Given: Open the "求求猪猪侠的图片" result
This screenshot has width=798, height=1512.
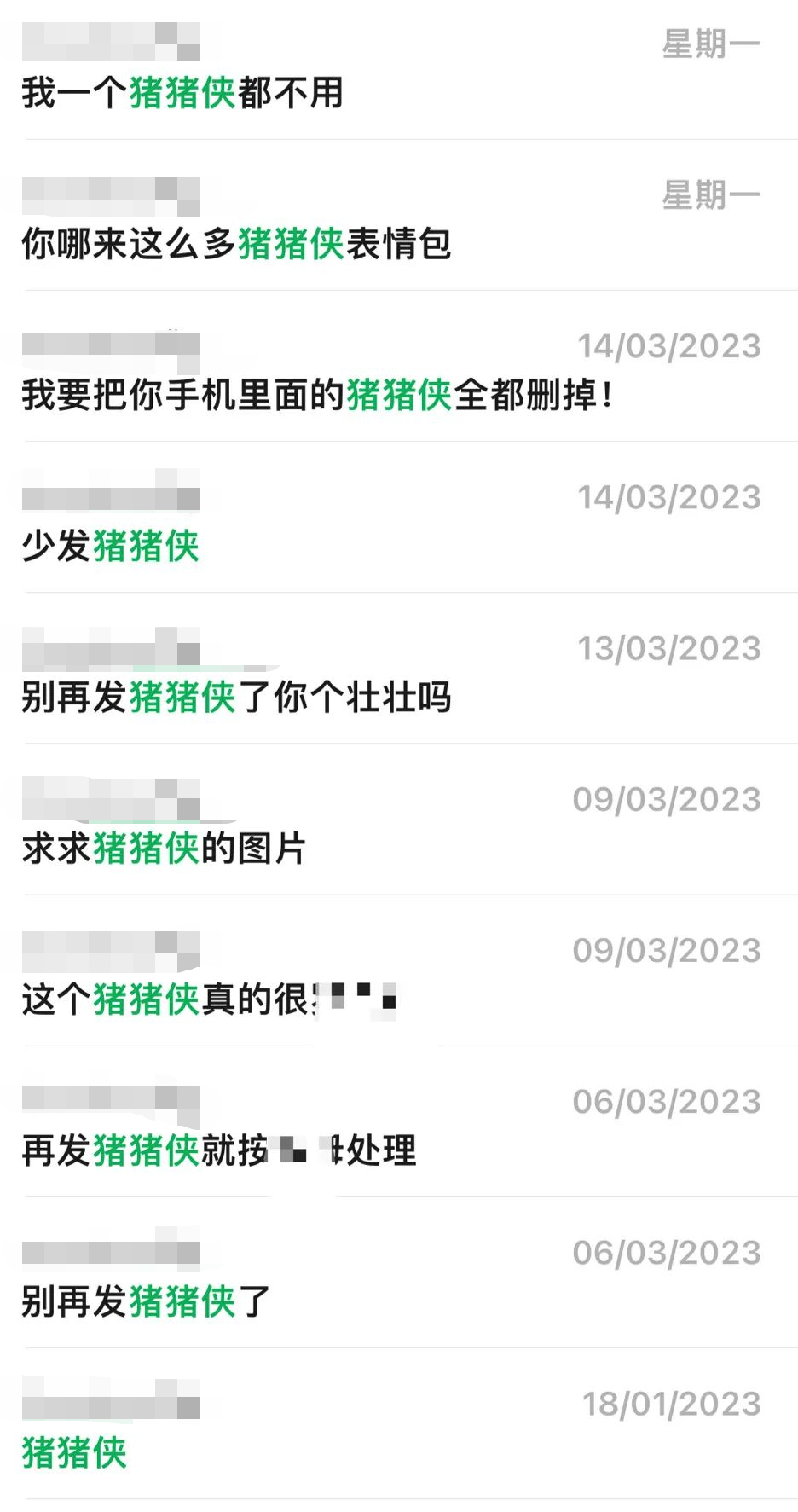Looking at the screenshot, I should pyautogui.click(x=164, y=848).
